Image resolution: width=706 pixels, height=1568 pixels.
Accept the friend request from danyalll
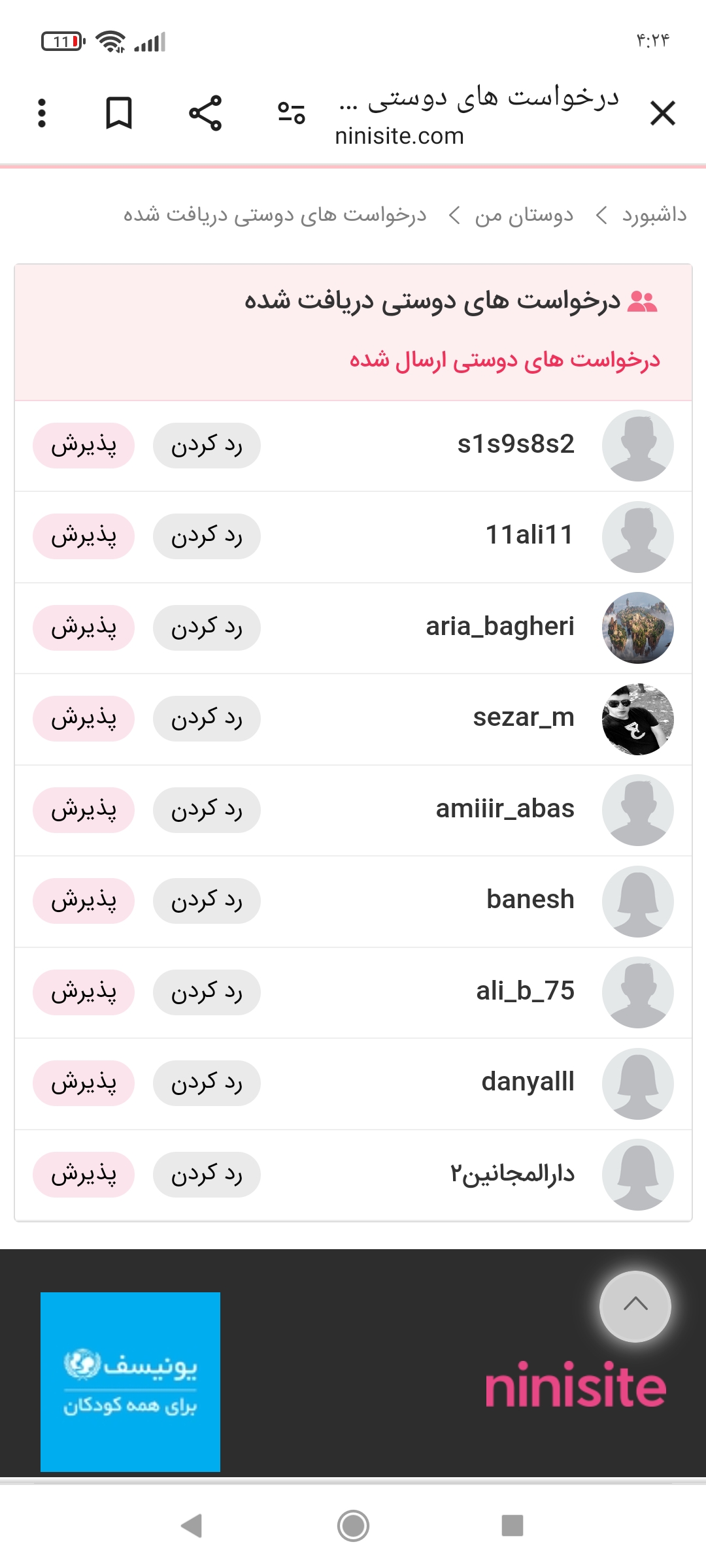point(84,1083)
